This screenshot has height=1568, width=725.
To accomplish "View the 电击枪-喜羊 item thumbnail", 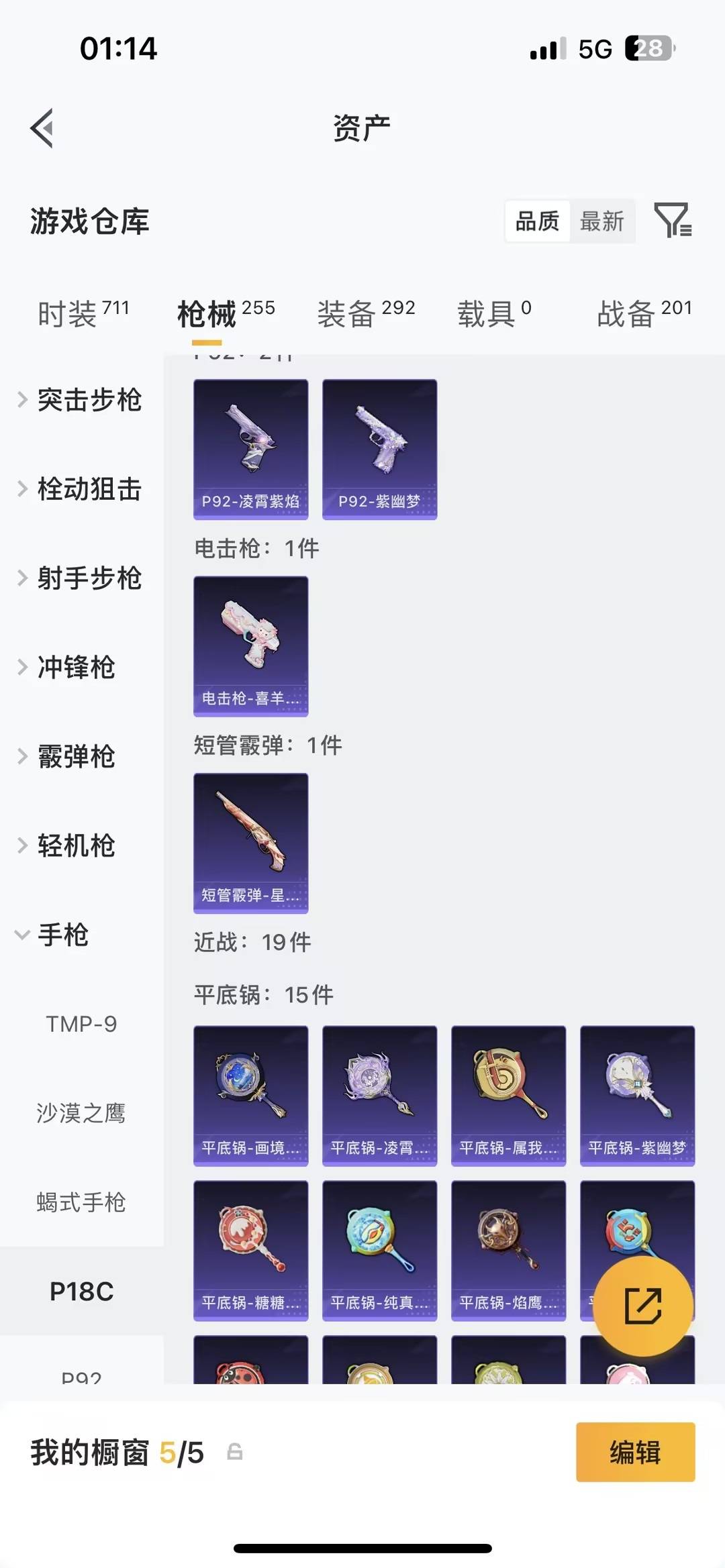I will (250, 645).
